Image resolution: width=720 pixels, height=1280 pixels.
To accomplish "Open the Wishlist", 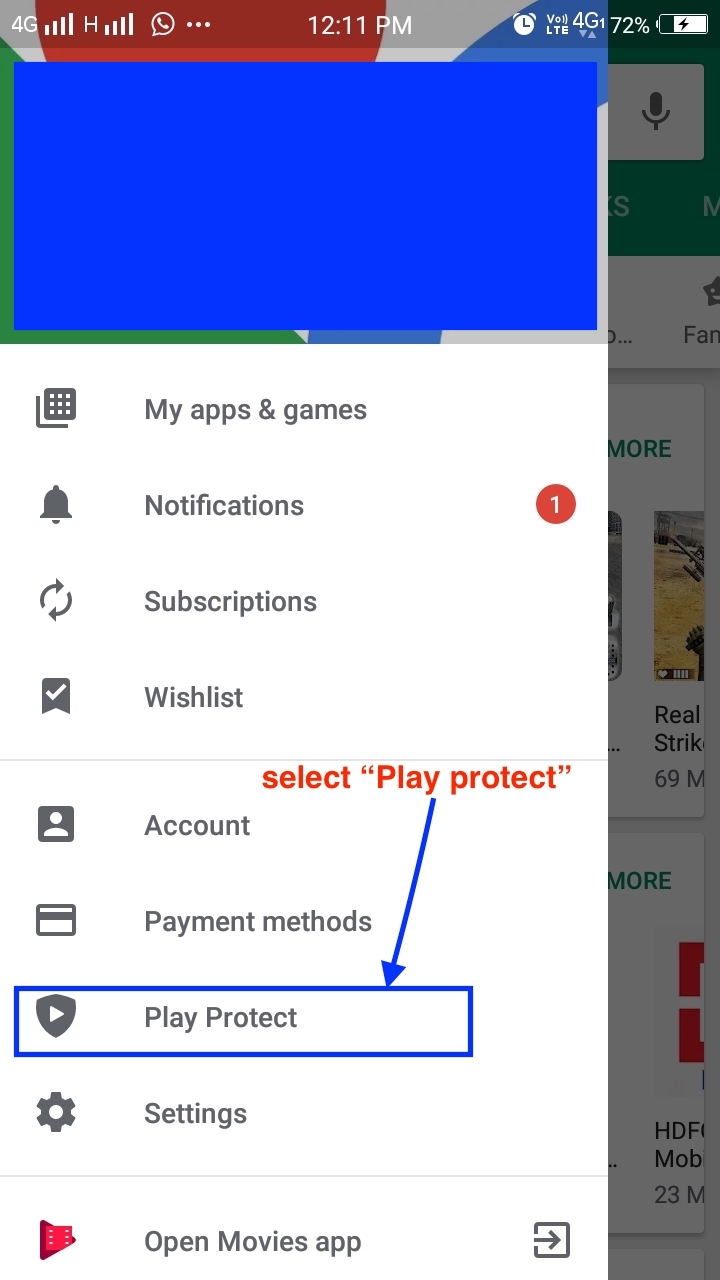I will [x=193, y=698].
